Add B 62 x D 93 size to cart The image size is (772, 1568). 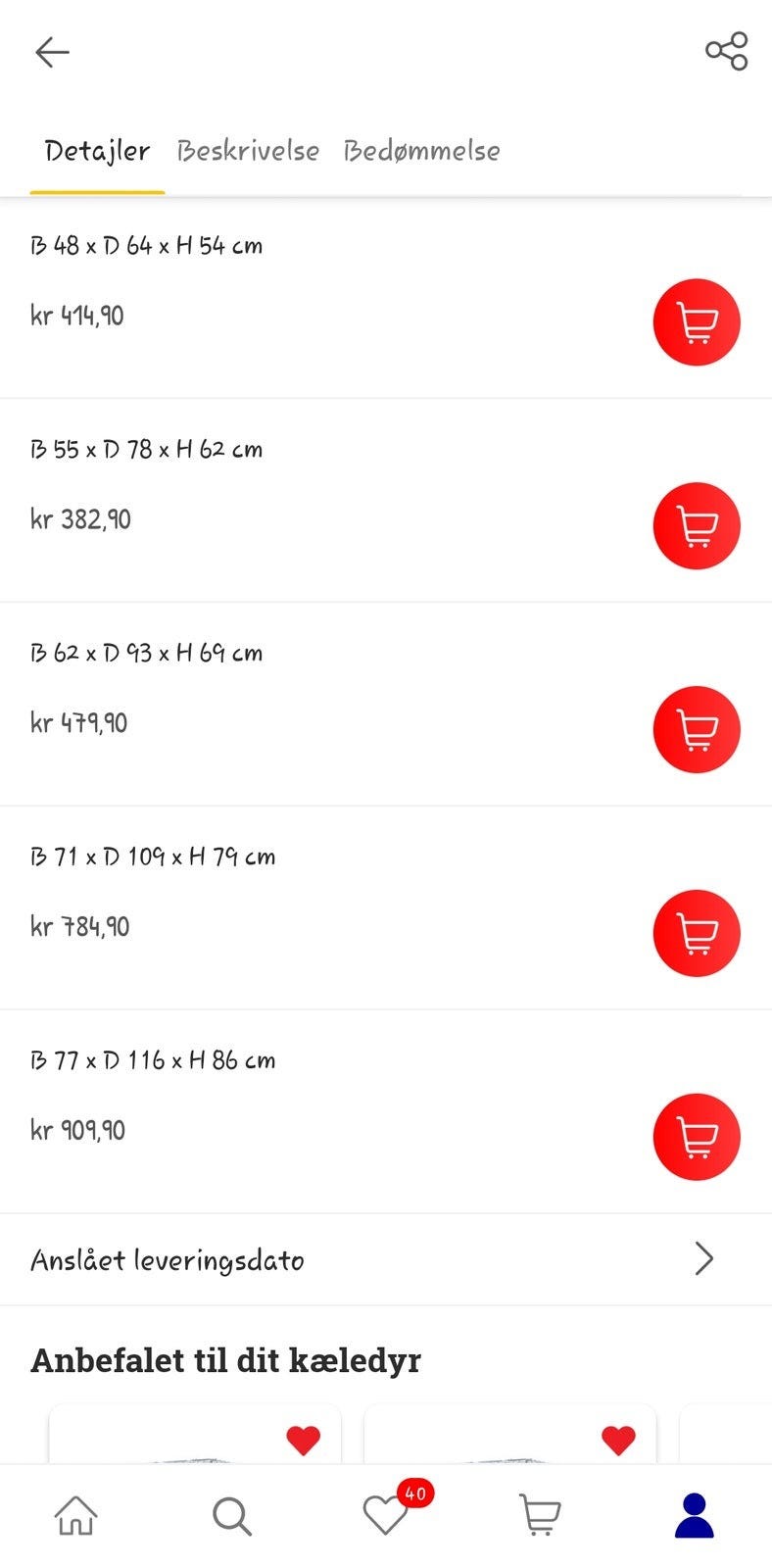tap(697, 730)
